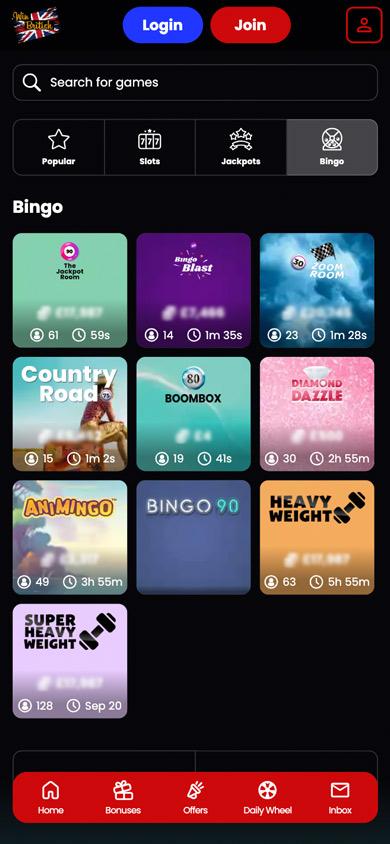Image resolution: width=390 pixels, height=844 pixels.
Task: Go to Bonuses in bottom navigation
Action: pyautogui.click(x=123, y=798)
